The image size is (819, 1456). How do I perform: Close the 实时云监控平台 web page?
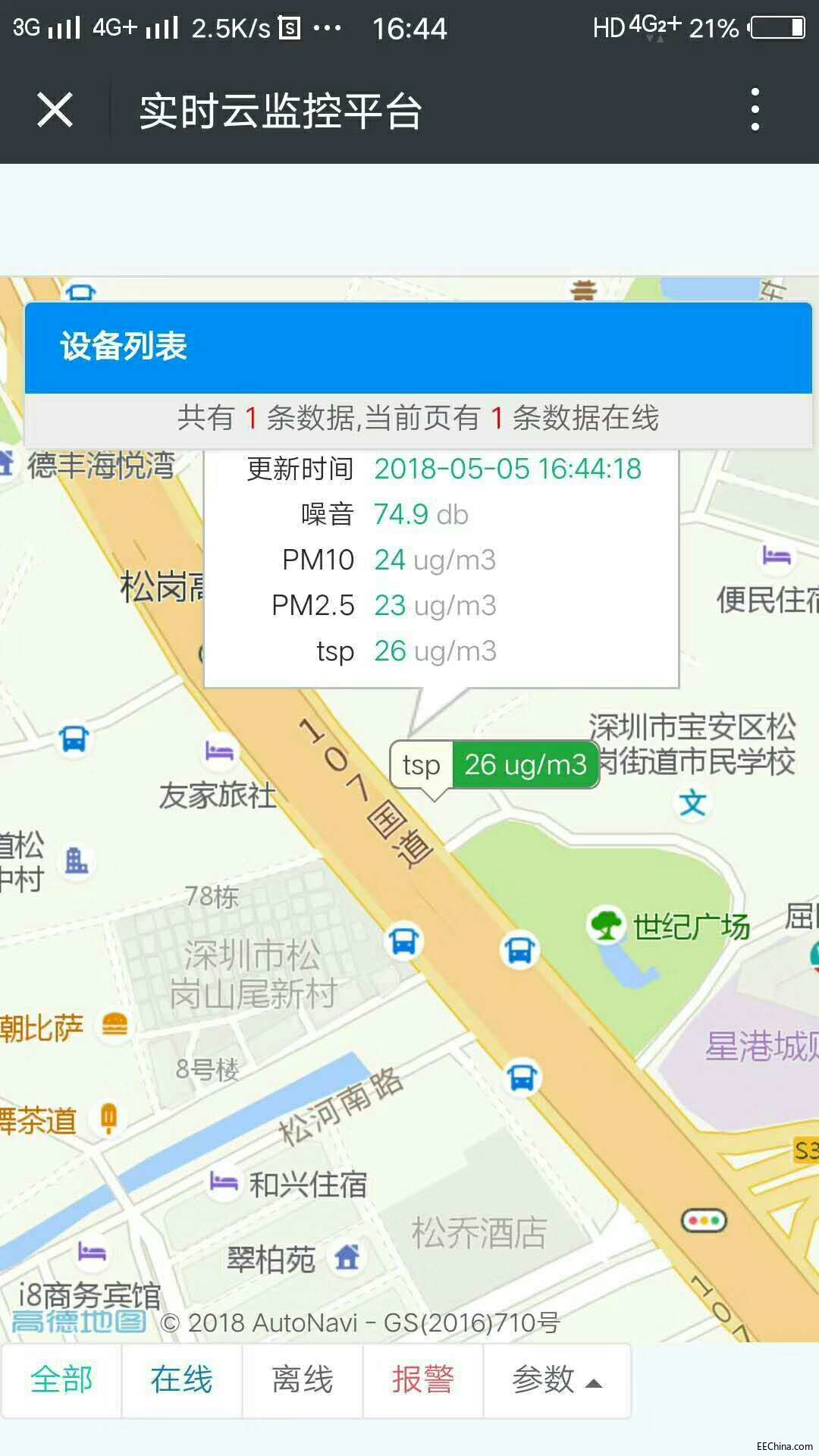[55, 111]
